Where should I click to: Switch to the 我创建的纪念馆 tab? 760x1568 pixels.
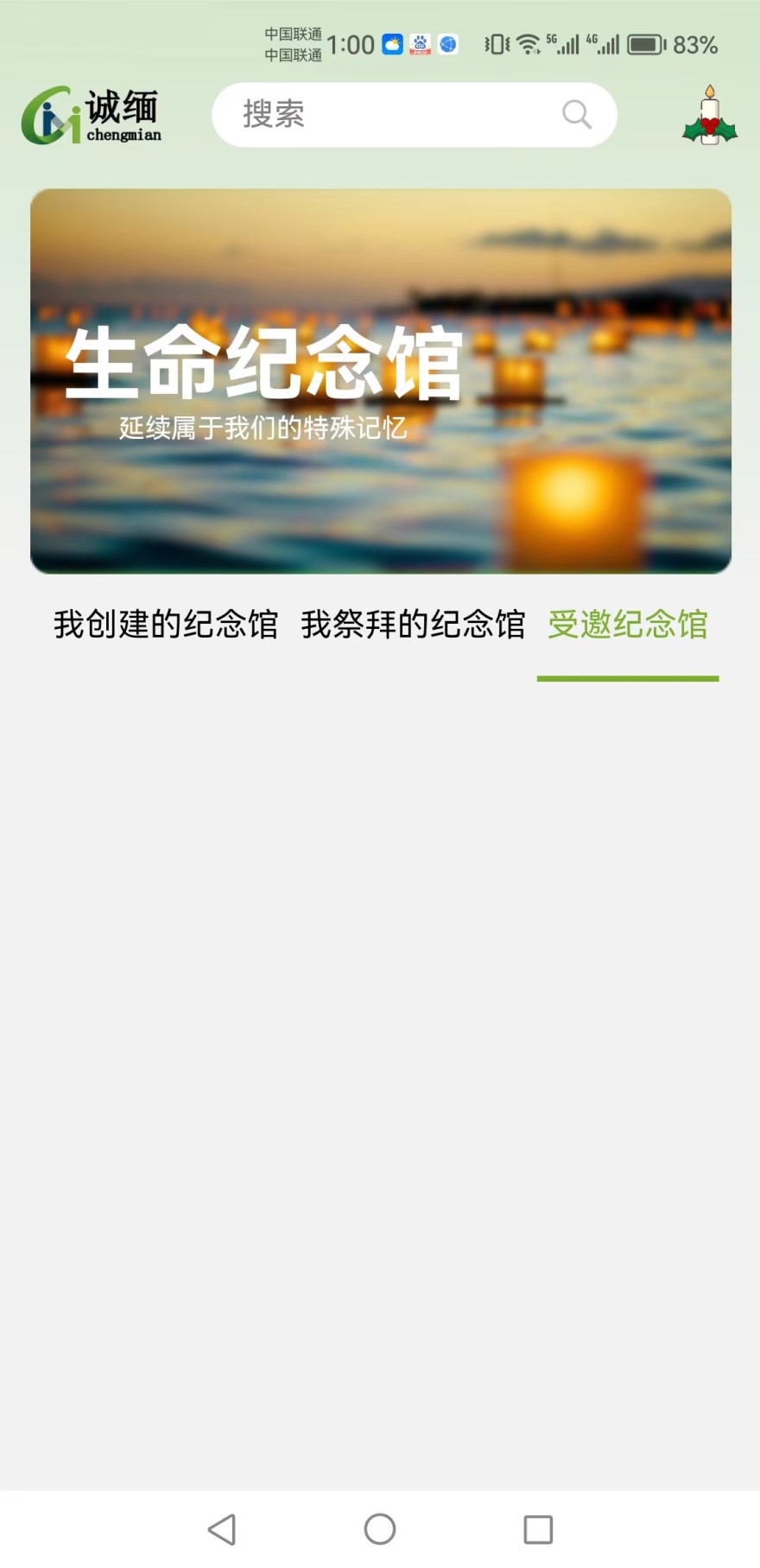tap(164, 624)
